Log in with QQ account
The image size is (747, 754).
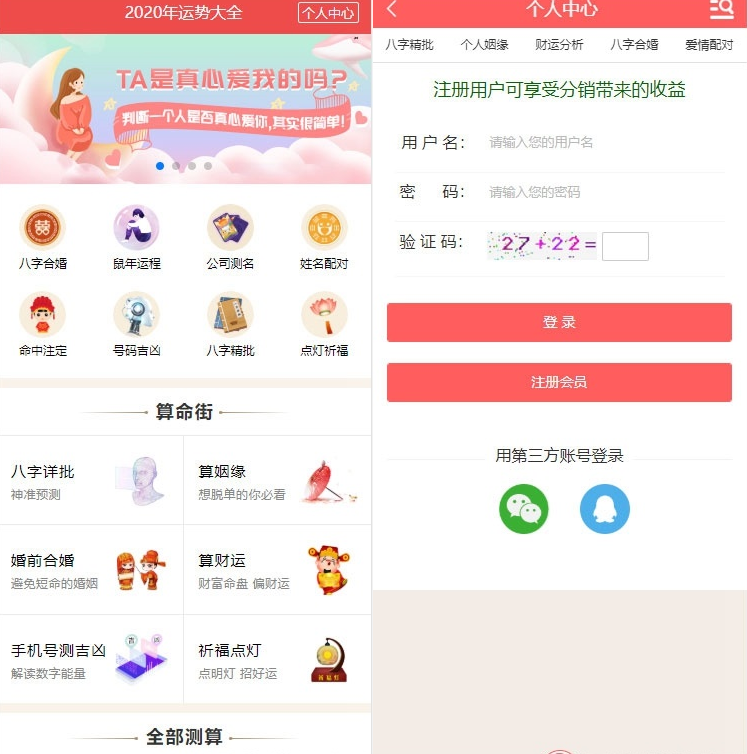tap(605, 509)
